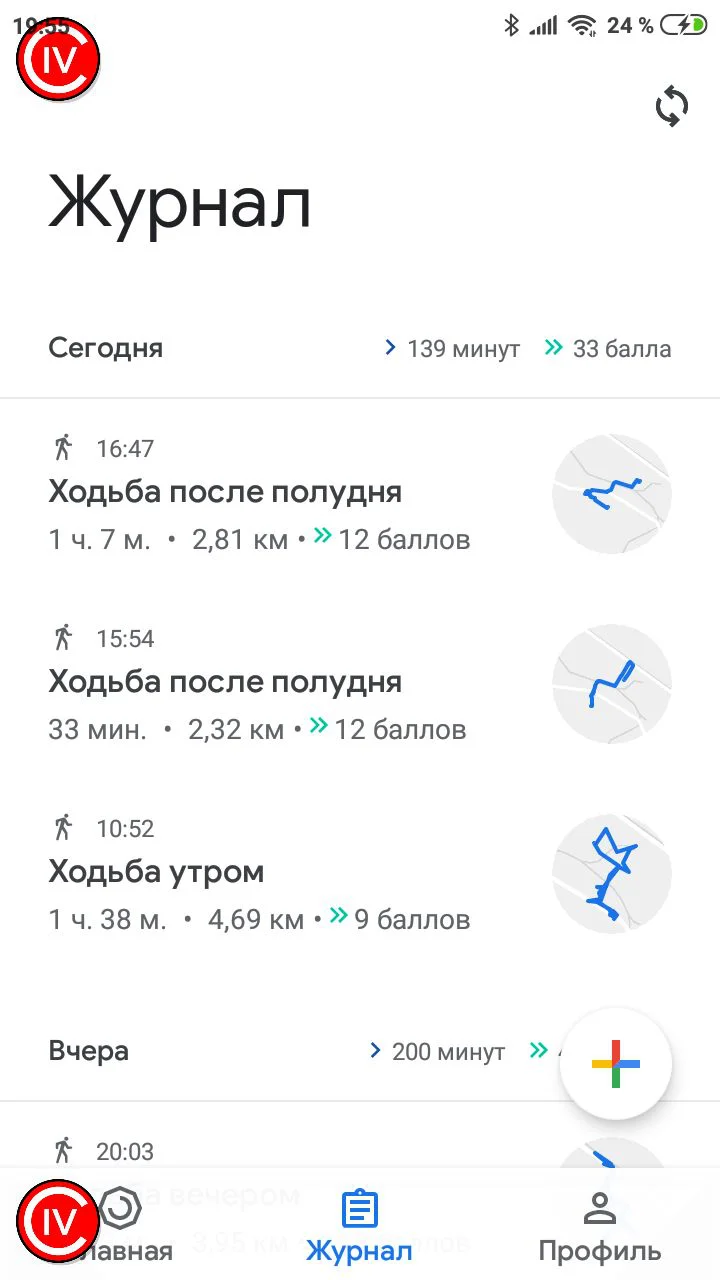The height and width of the screenshot is (1280, 720).
Task: Add a new activity with plus button
Action: coord(616,1064)
